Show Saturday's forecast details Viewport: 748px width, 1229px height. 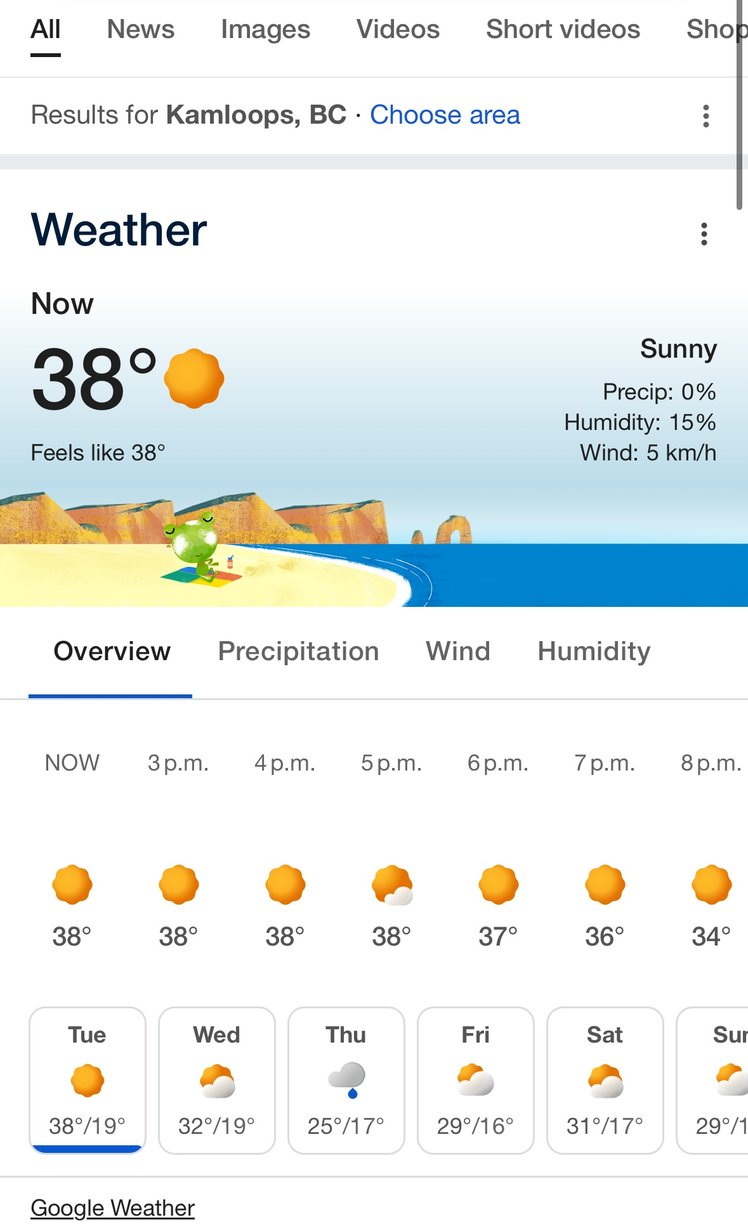coord(605,1080)
